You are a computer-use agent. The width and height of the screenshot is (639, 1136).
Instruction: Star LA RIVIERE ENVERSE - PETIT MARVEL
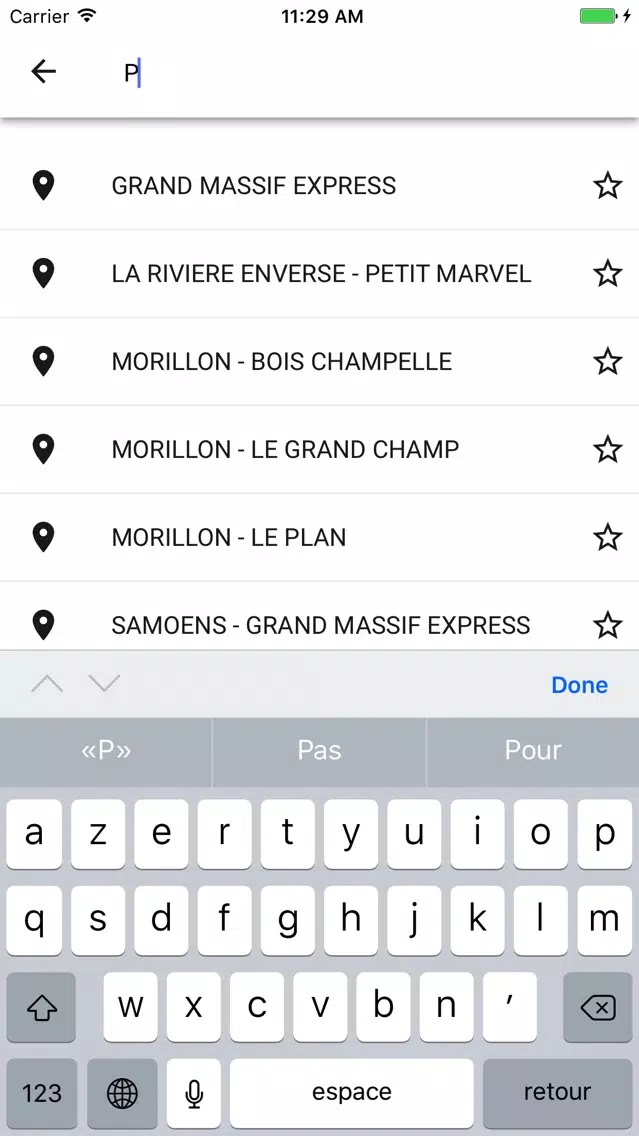tap(607, 274)
